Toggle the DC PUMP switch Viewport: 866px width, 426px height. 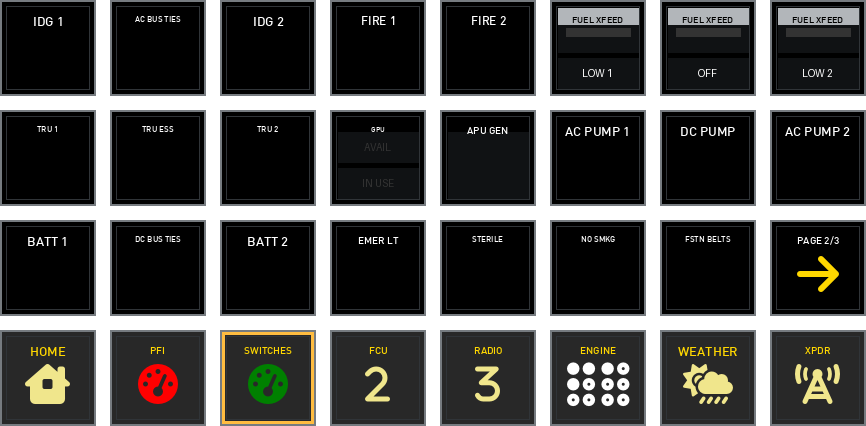708,158
